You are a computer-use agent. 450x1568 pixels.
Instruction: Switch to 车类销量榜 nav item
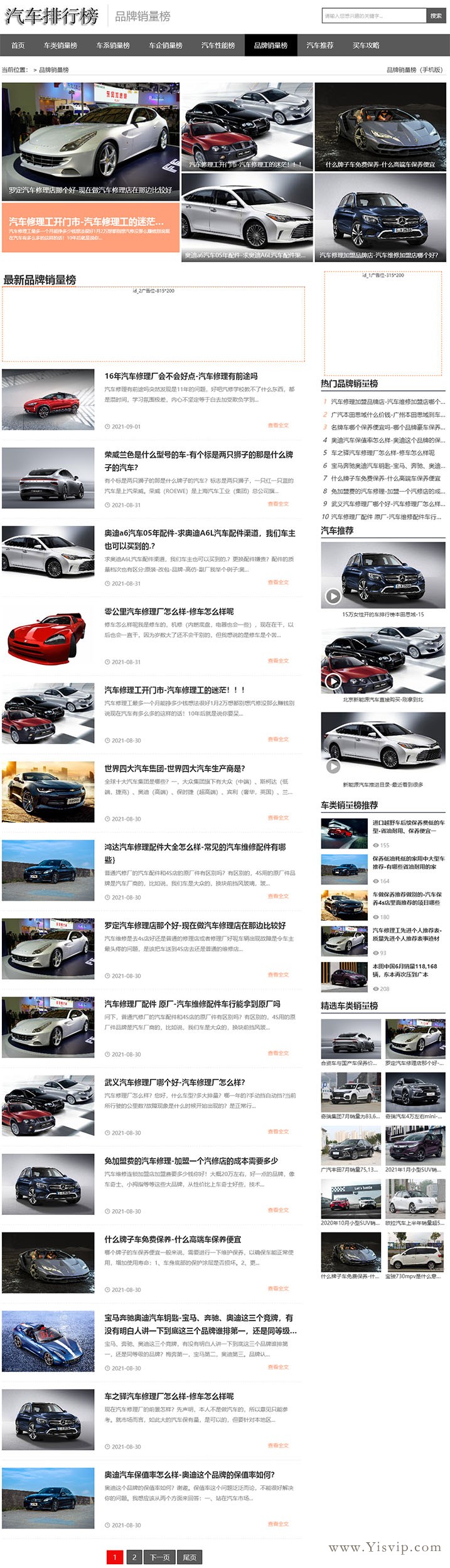[x=60, y=45]
